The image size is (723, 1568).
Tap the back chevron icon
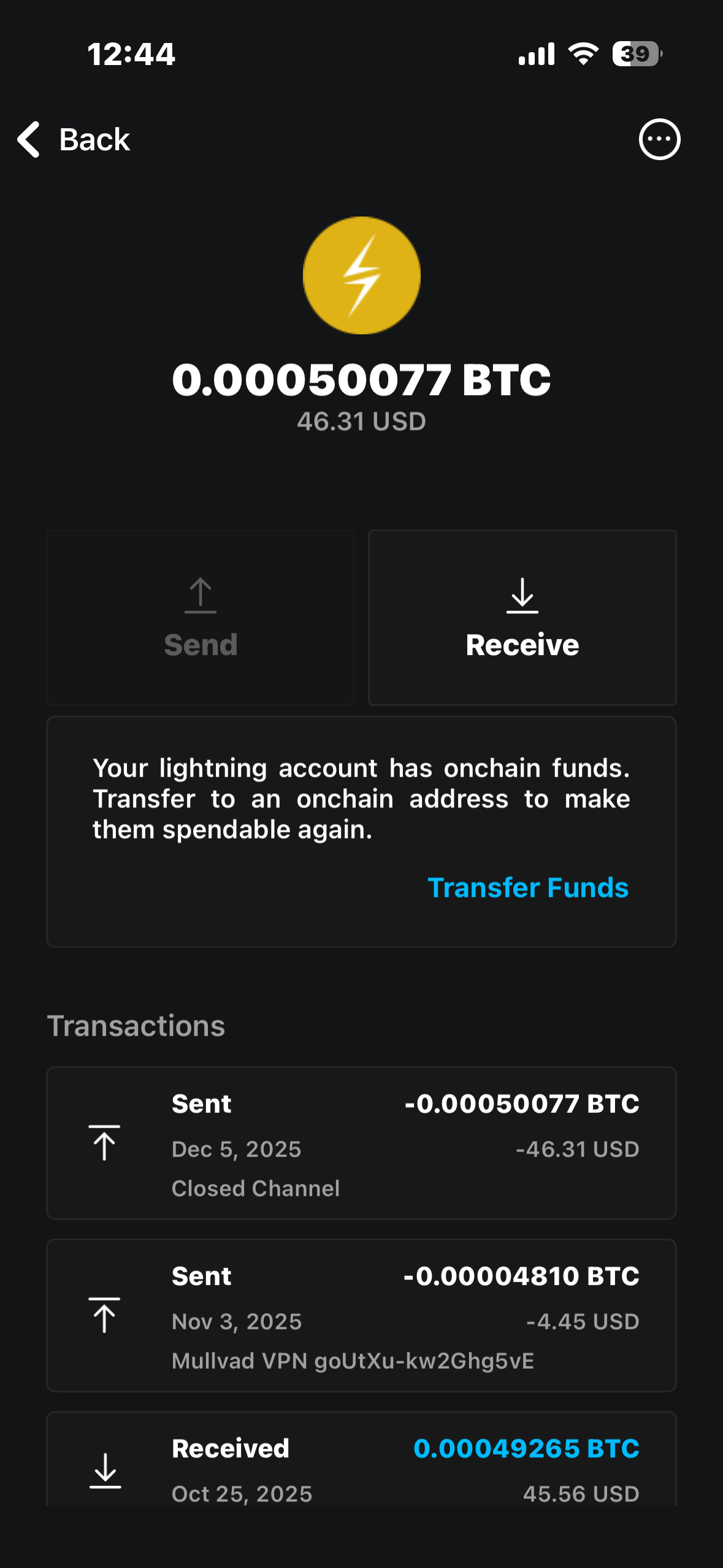28,139
